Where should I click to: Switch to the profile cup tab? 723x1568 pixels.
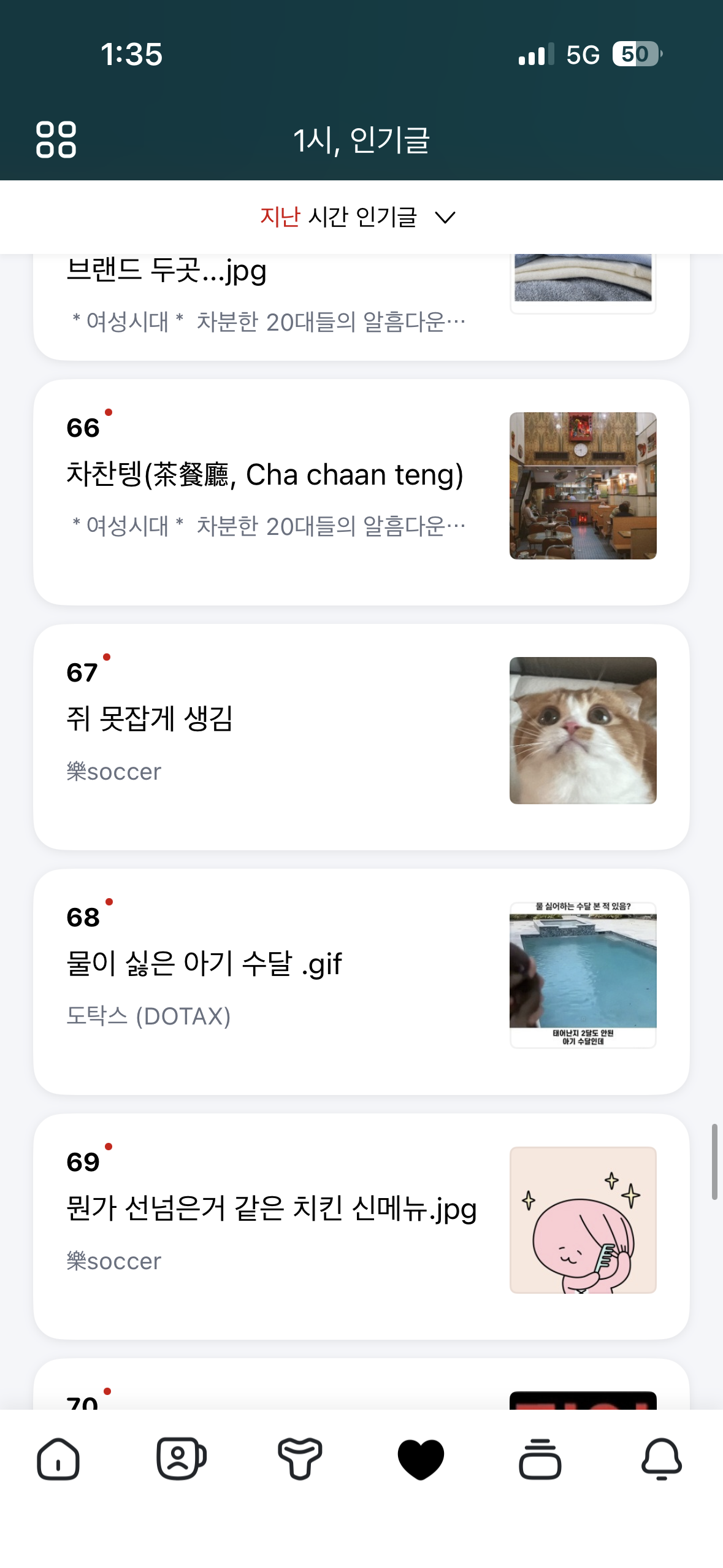click(180, 1459)
